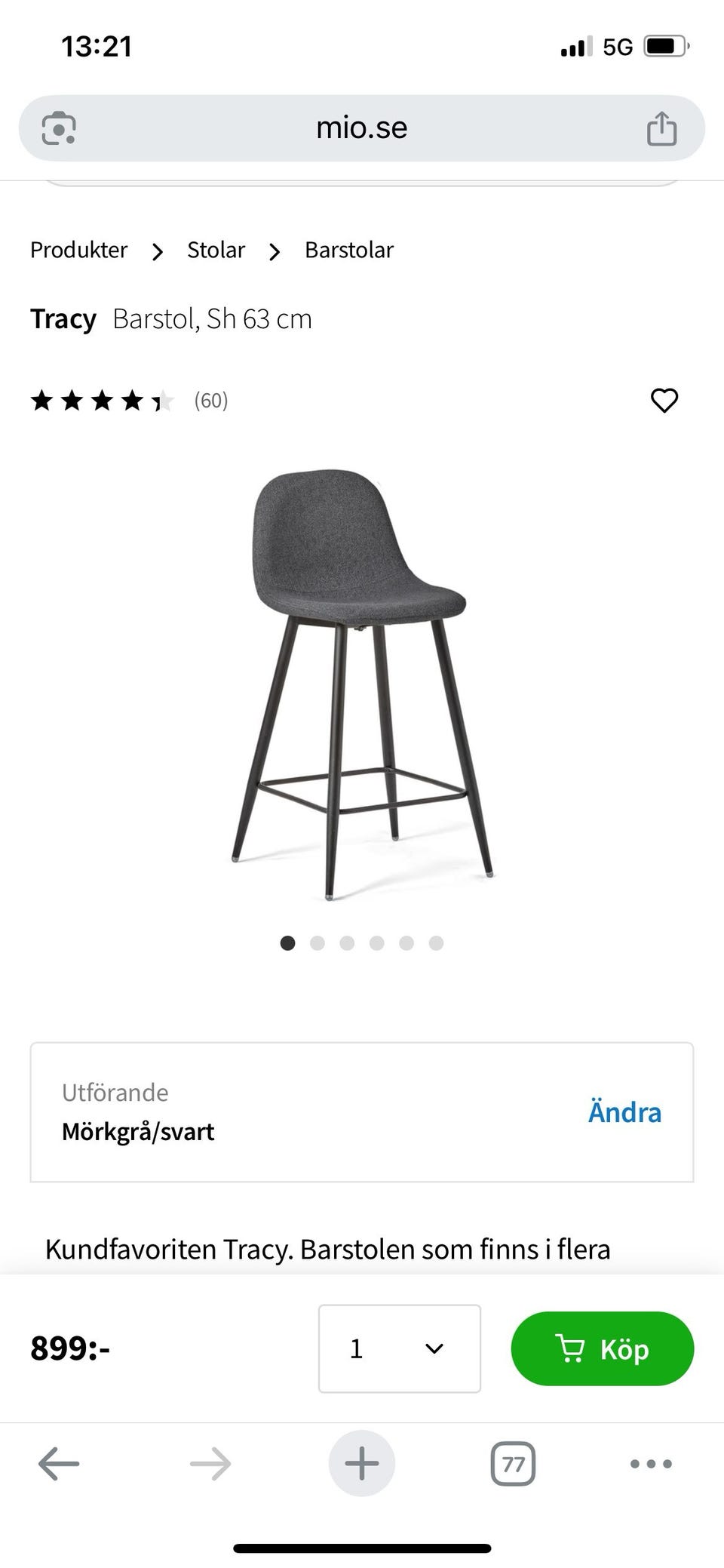View the (60) customer ratings next to stars
The width and height of the screenshot is (724, 1568).
pos(210,401)
